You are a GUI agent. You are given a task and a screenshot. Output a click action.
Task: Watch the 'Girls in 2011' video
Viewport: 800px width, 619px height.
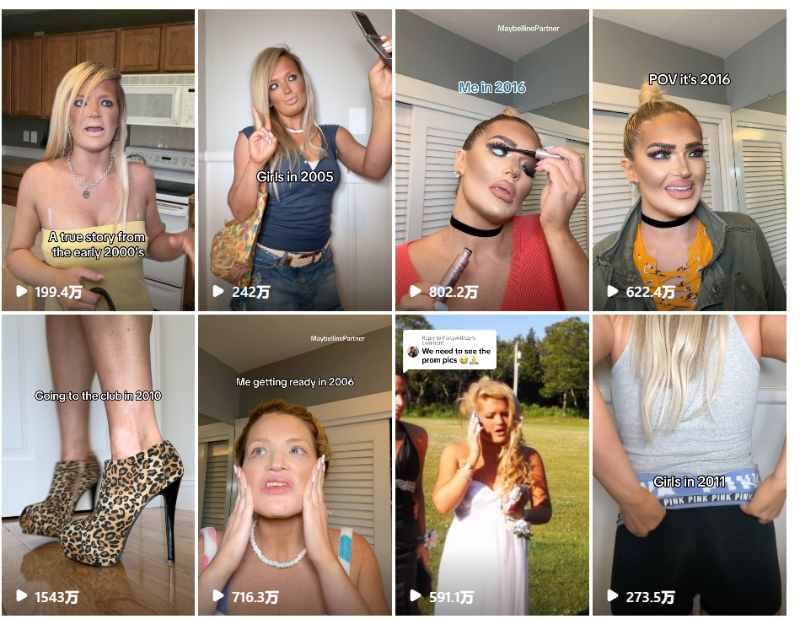coord(688,465)
